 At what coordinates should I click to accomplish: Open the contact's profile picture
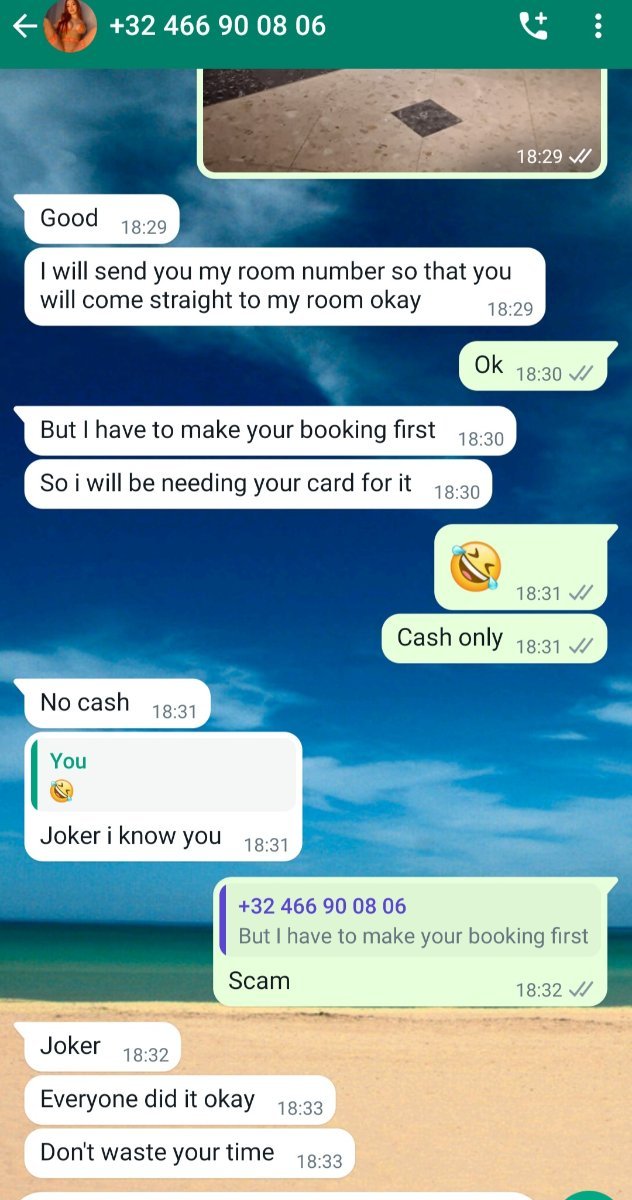pyautogui.click(x=71, y=26)
